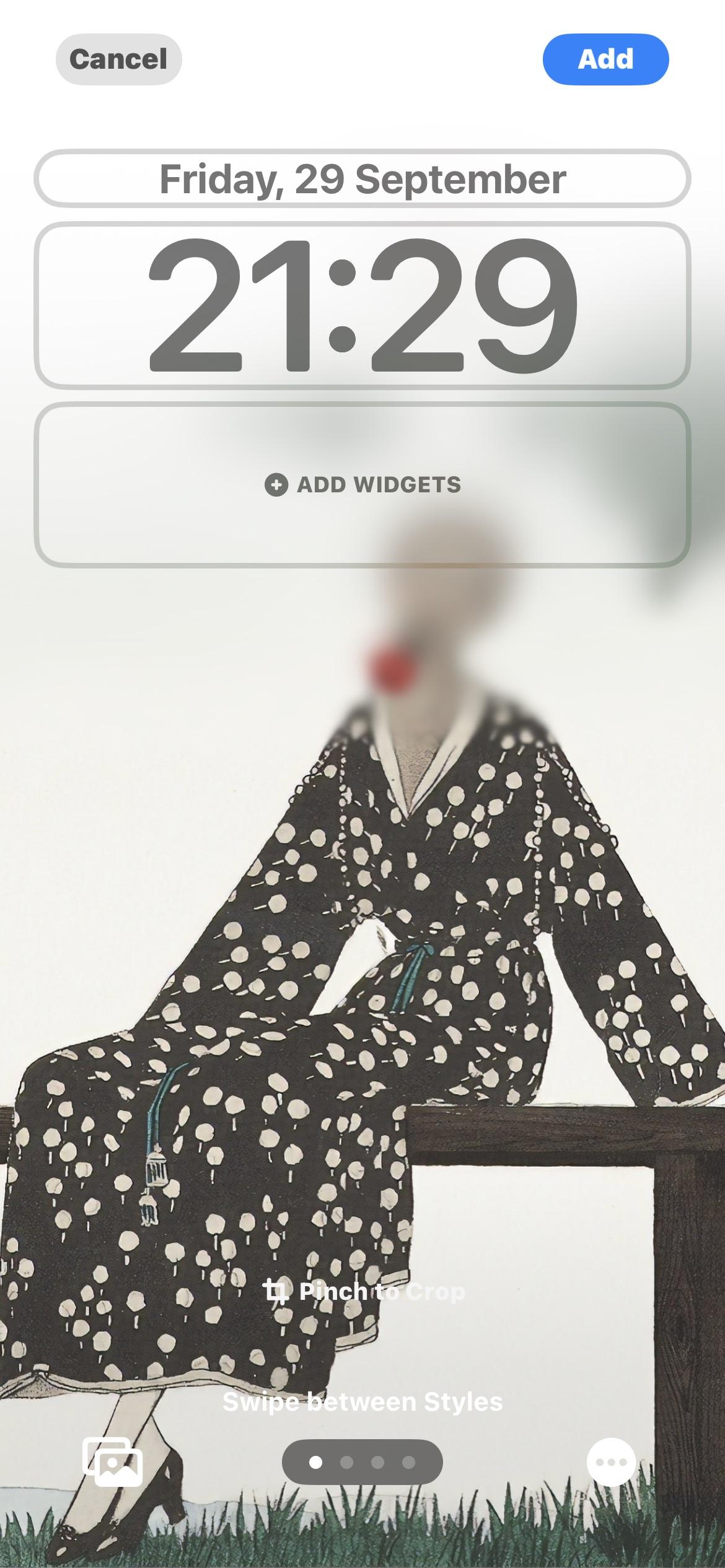Image resolution: width=725 pixels, height=1568 pixels.
Task: Tap Add Widgets area
Action: (362, 484)
